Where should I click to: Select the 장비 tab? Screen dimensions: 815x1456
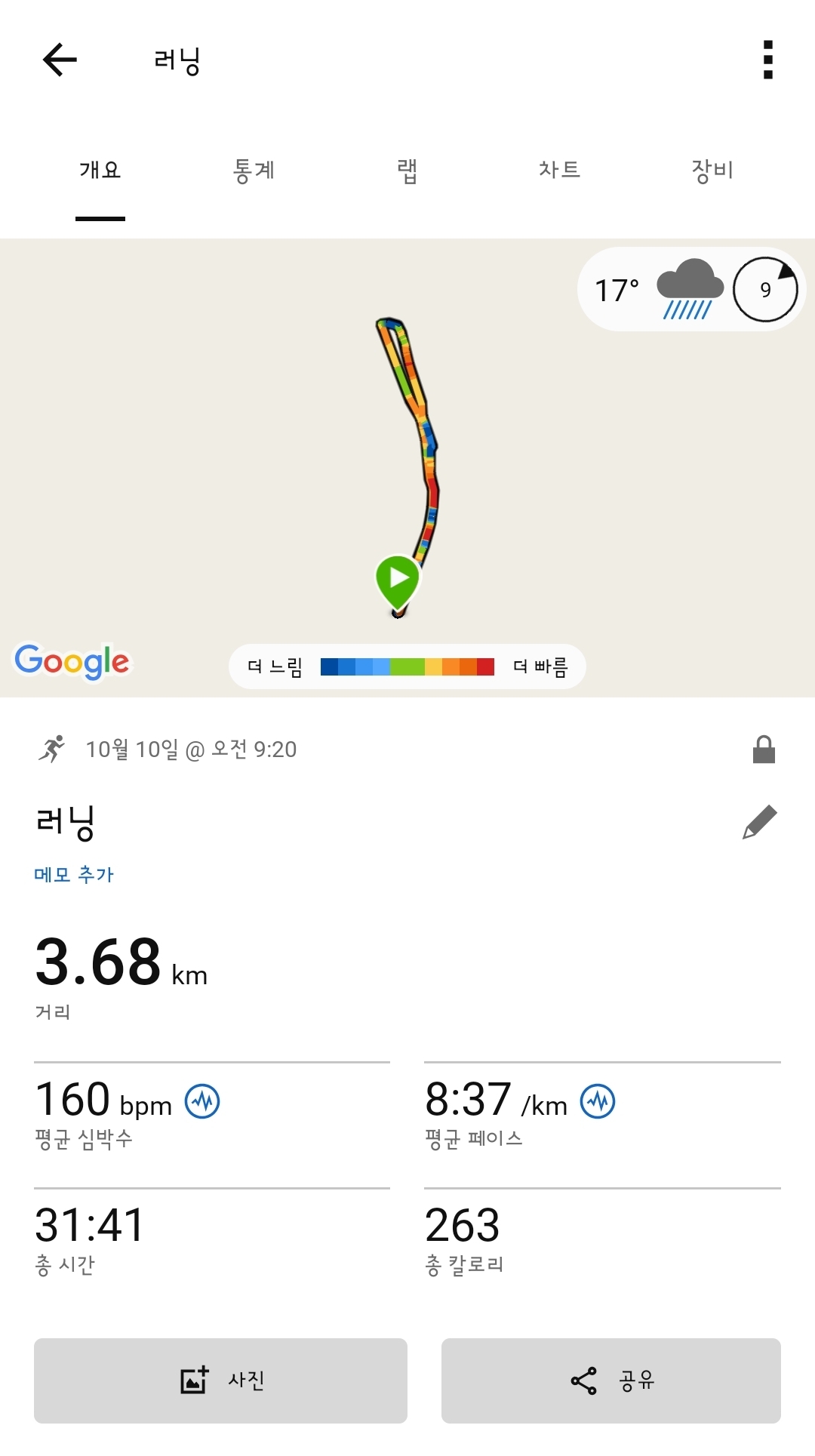click(x=712, y=171)
